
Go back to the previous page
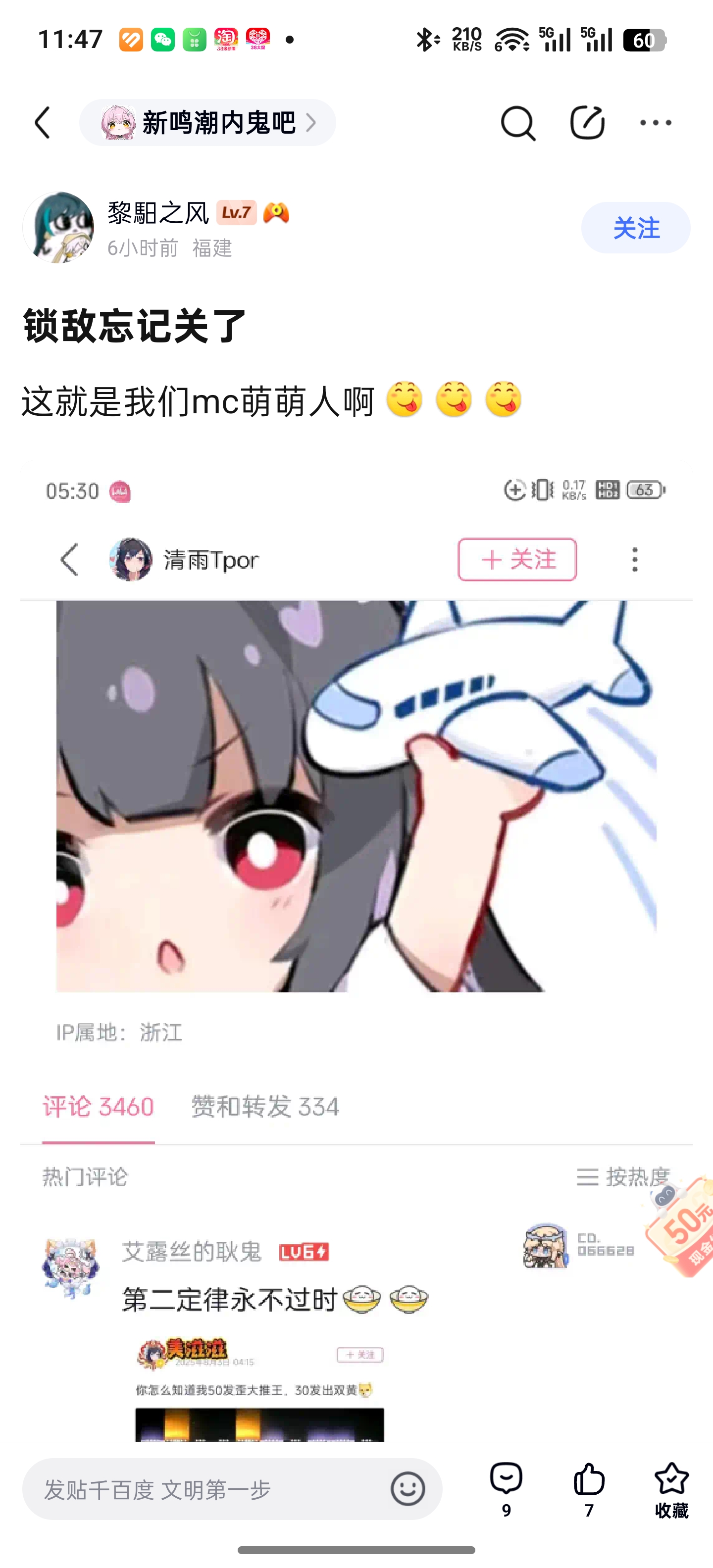point(43,123)
